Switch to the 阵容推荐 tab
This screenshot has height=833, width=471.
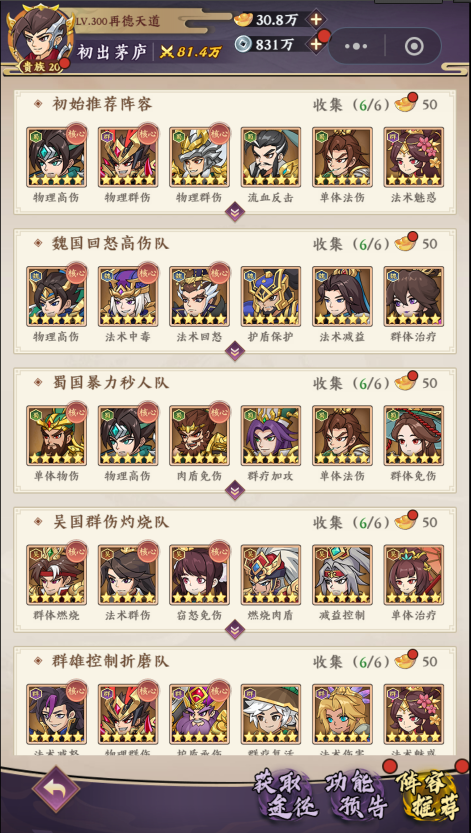pos(429,794)
